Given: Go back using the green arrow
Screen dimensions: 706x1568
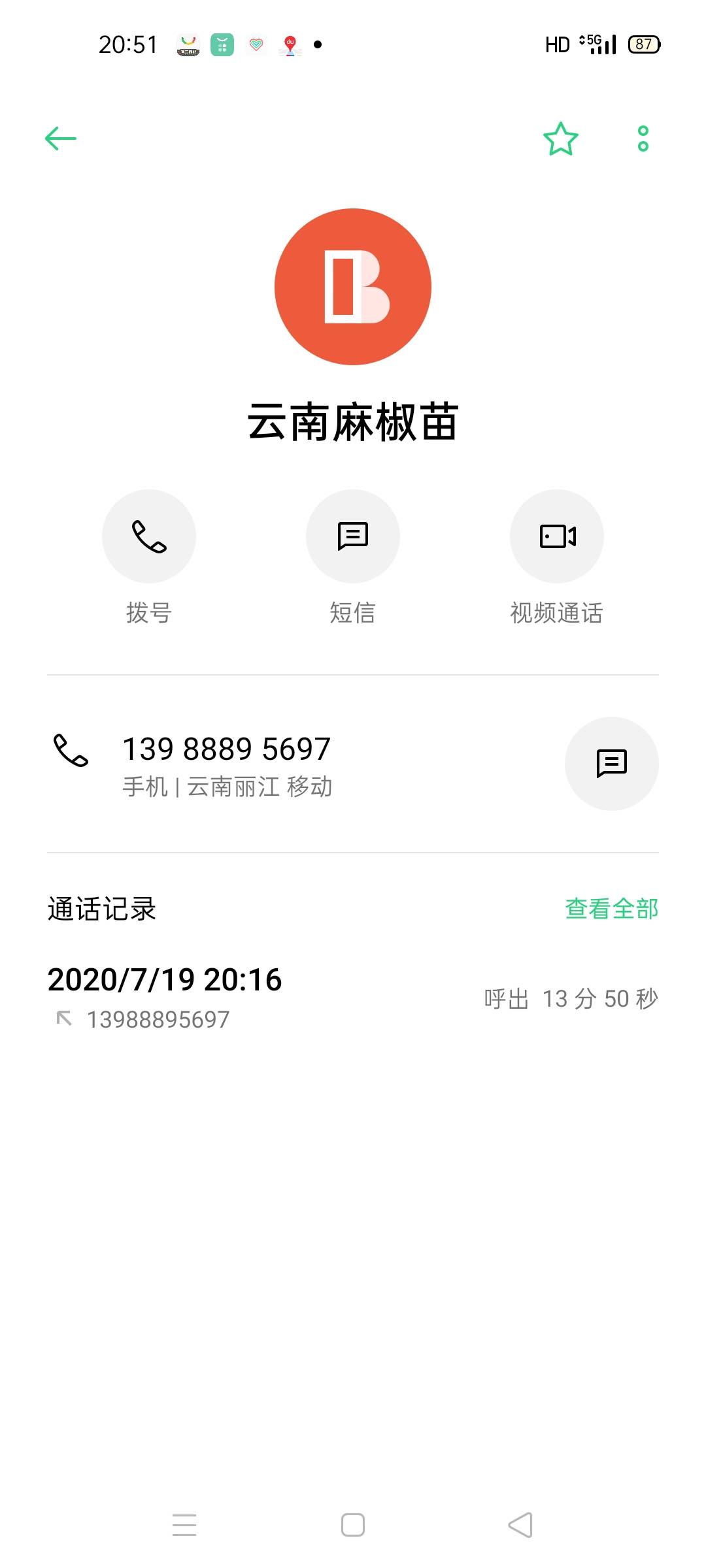Looking at the screenshot, I should (61, 139).
